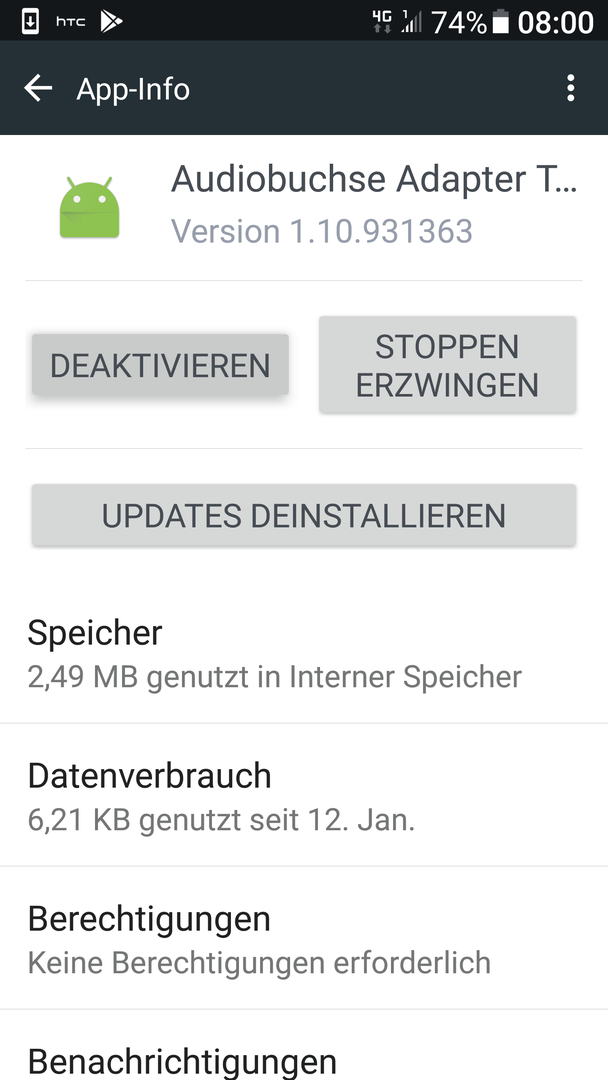Open the overflow menu
Viewport: 608px width, 1080px height.
(x=570, y=88)
